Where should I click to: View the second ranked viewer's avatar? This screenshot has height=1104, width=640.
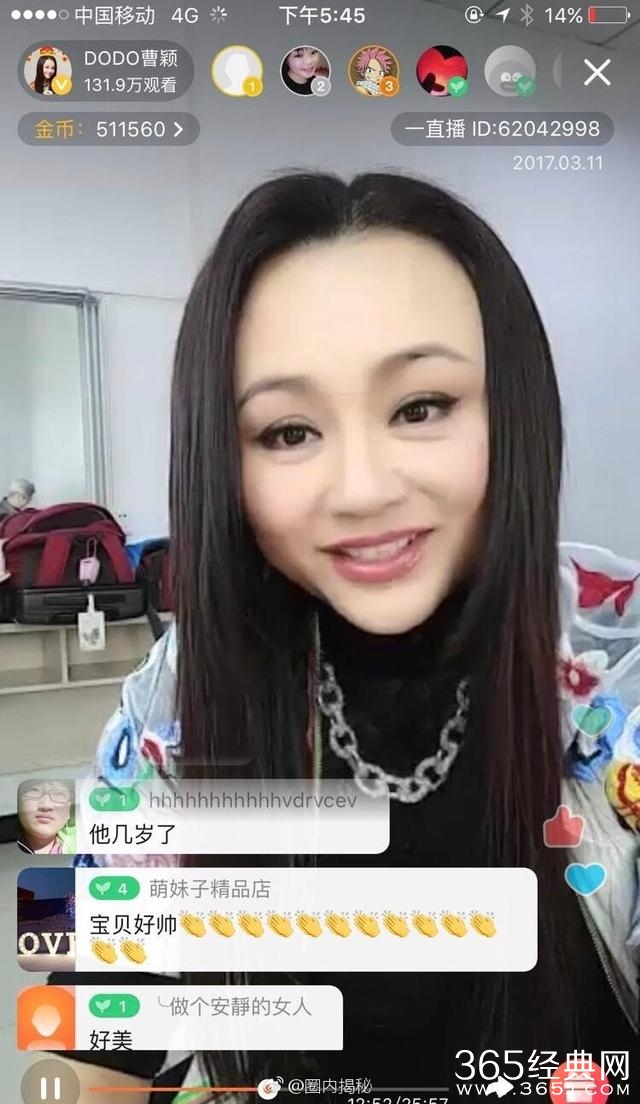click(x=305, y=72)
